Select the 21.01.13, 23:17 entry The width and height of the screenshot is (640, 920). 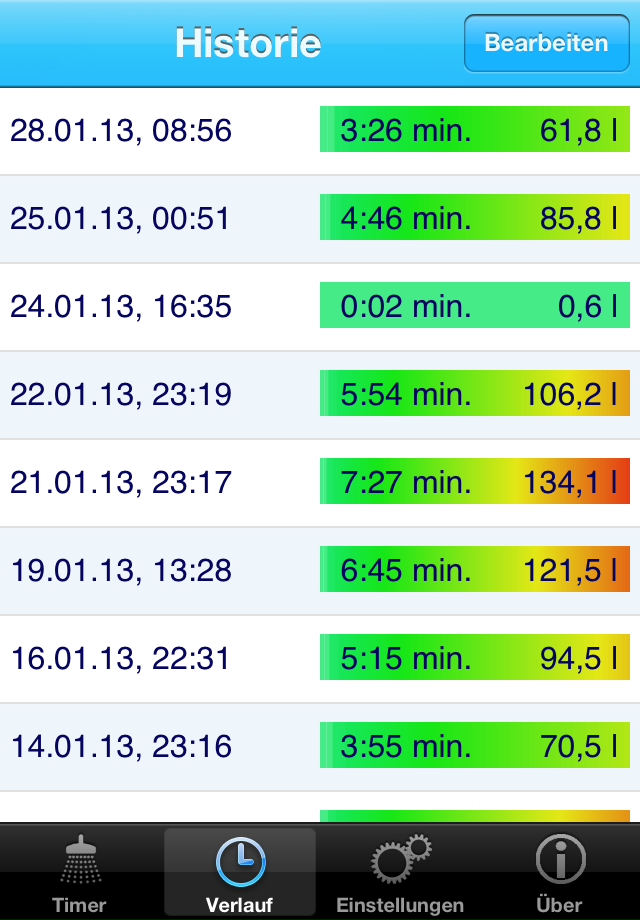tap(320, 483)
